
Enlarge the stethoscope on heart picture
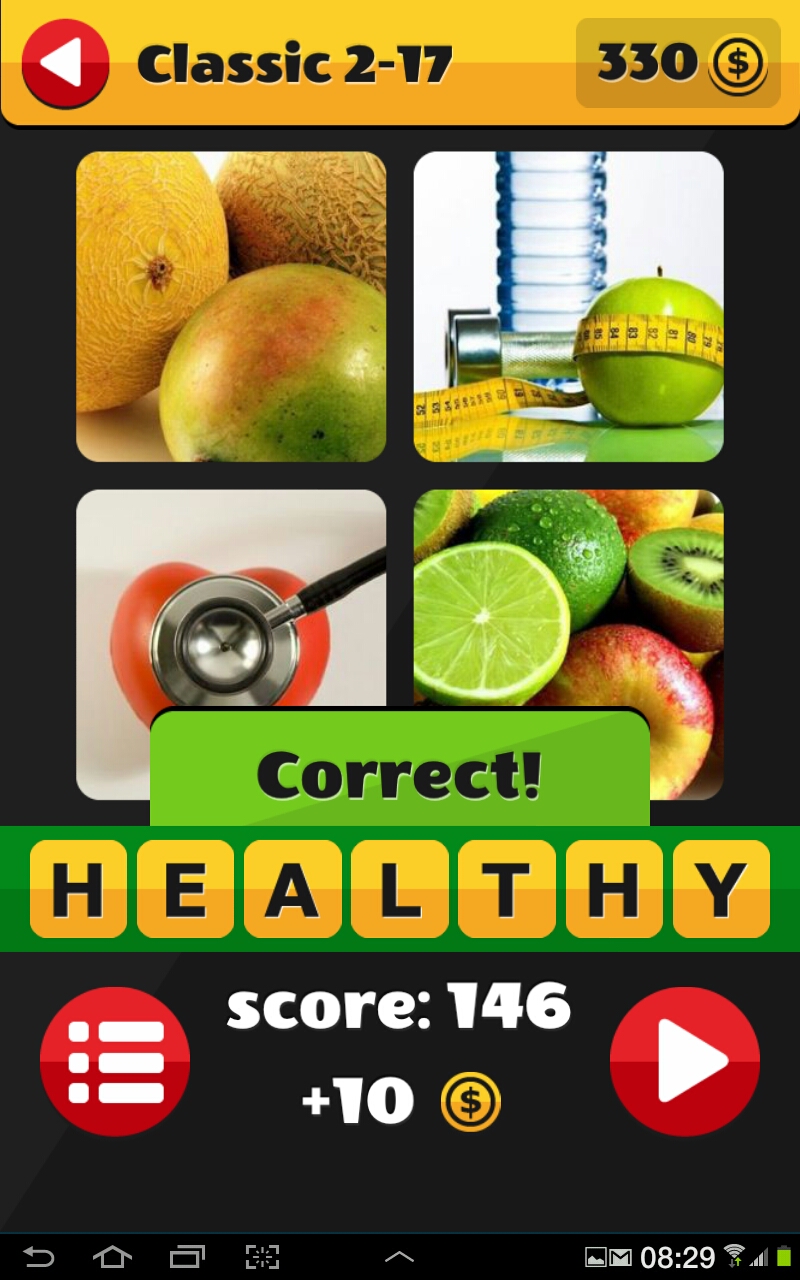click(x=231, y=600)
